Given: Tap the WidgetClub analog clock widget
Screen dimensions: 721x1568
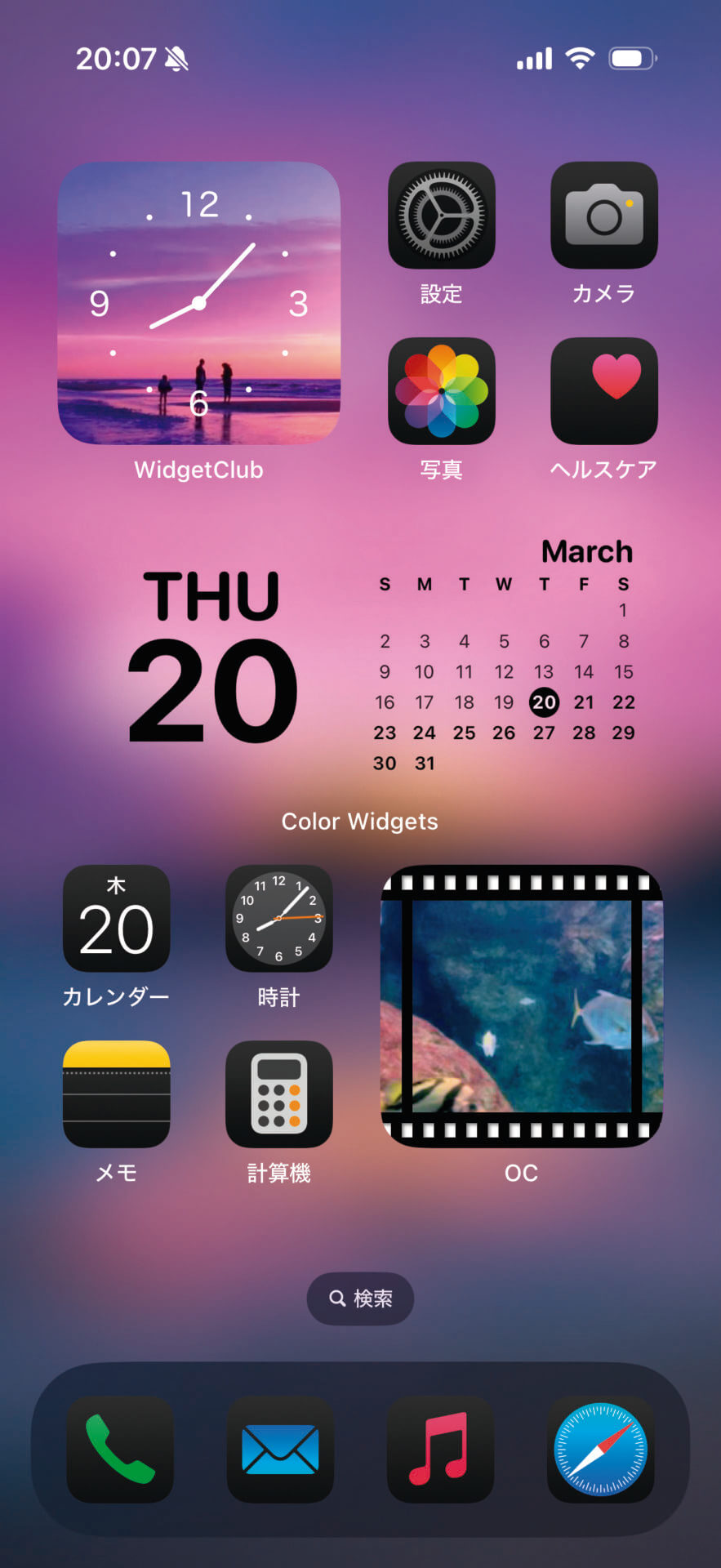Looking at the screenshot, I should [198, 304].
